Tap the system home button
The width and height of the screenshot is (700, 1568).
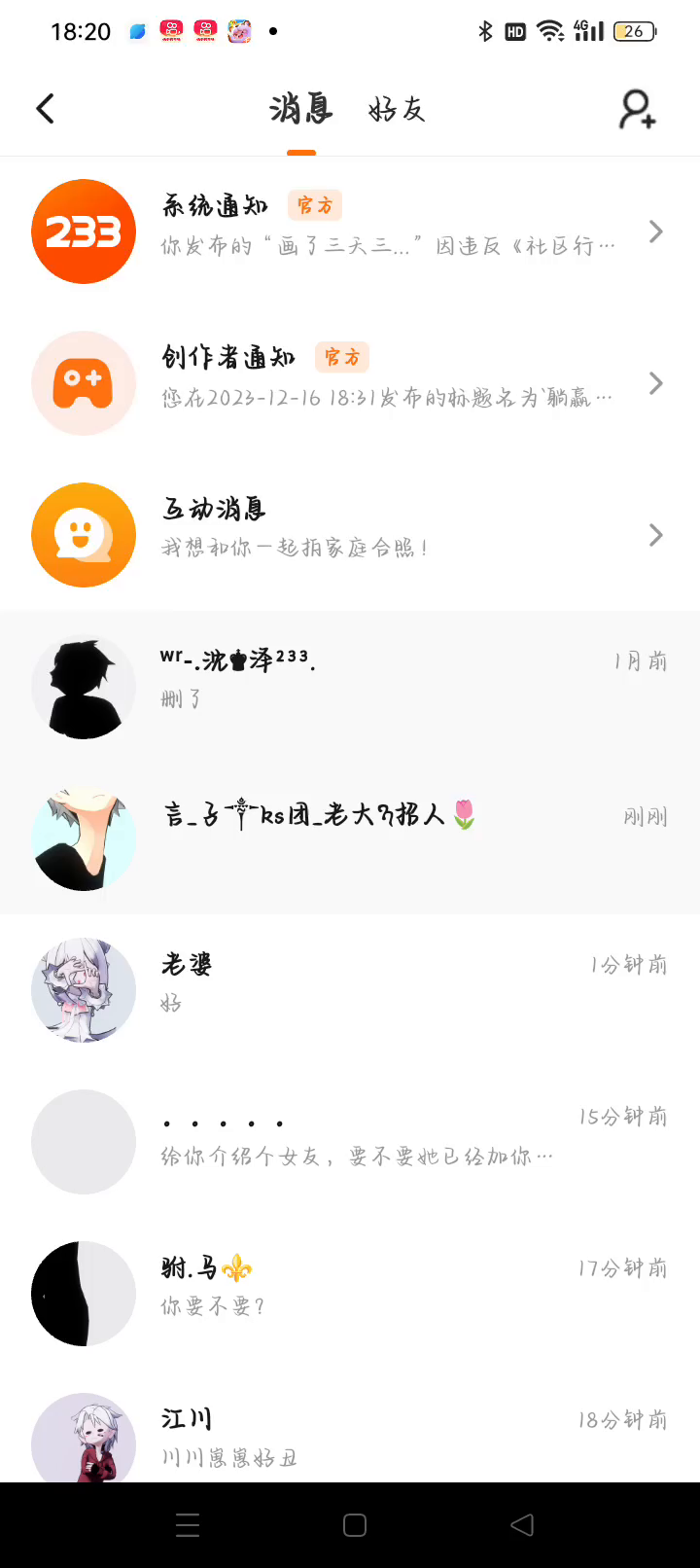click(355, 1525)
